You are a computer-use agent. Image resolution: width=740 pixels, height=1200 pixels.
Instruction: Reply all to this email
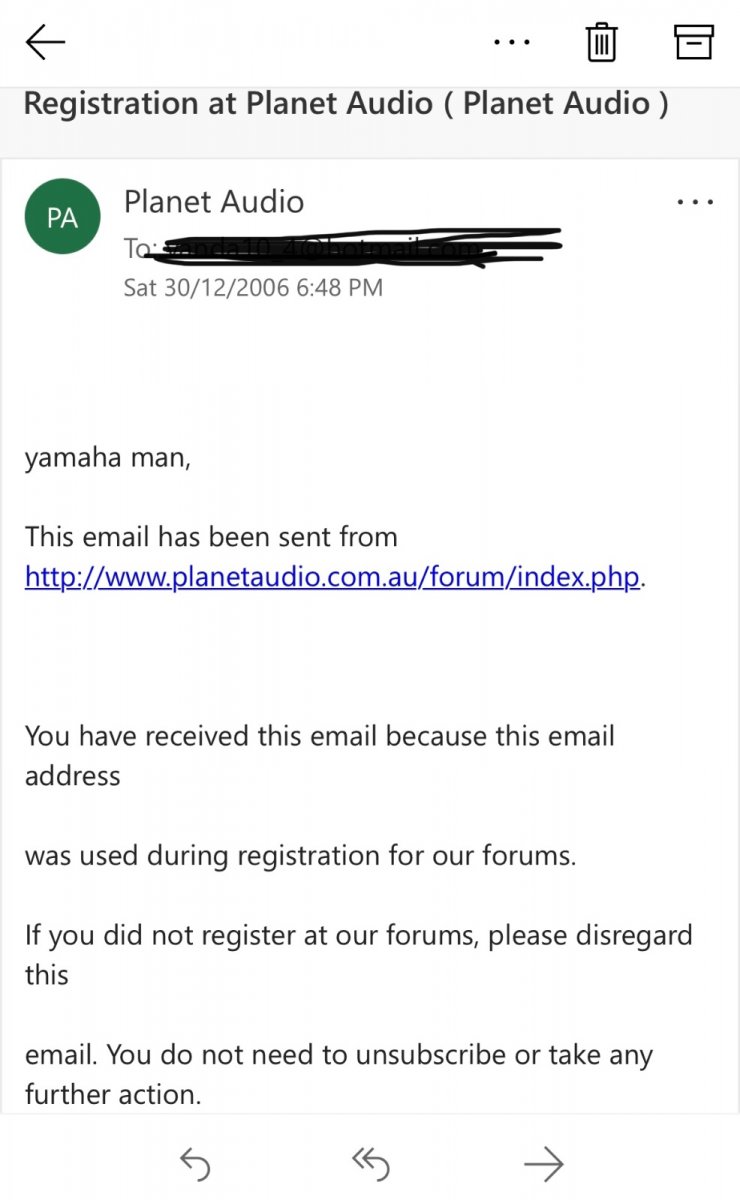pyautogui.click(x=369, y=1162)
